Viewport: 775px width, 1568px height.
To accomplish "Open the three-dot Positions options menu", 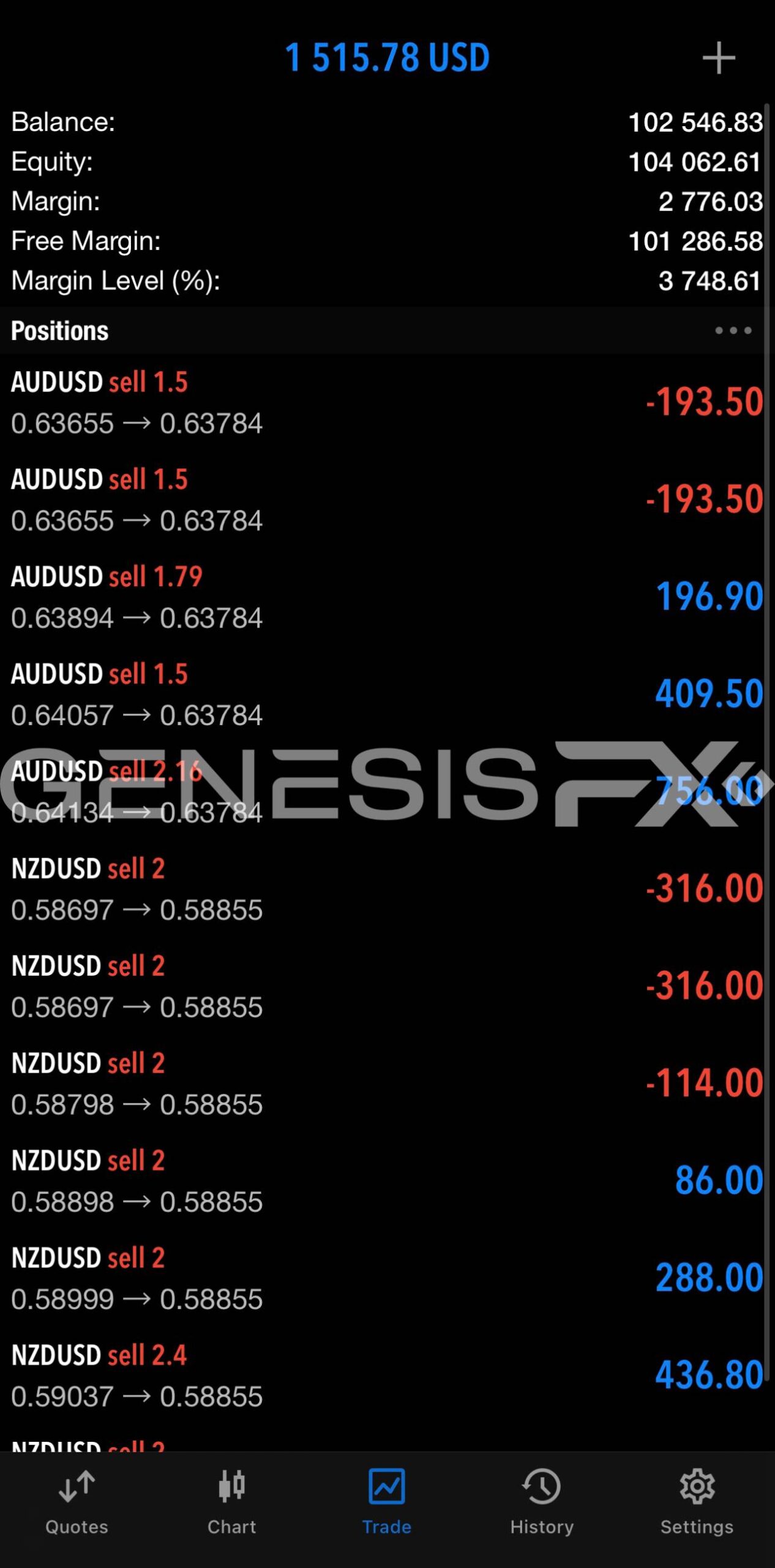I will click(x=733, y=331).
